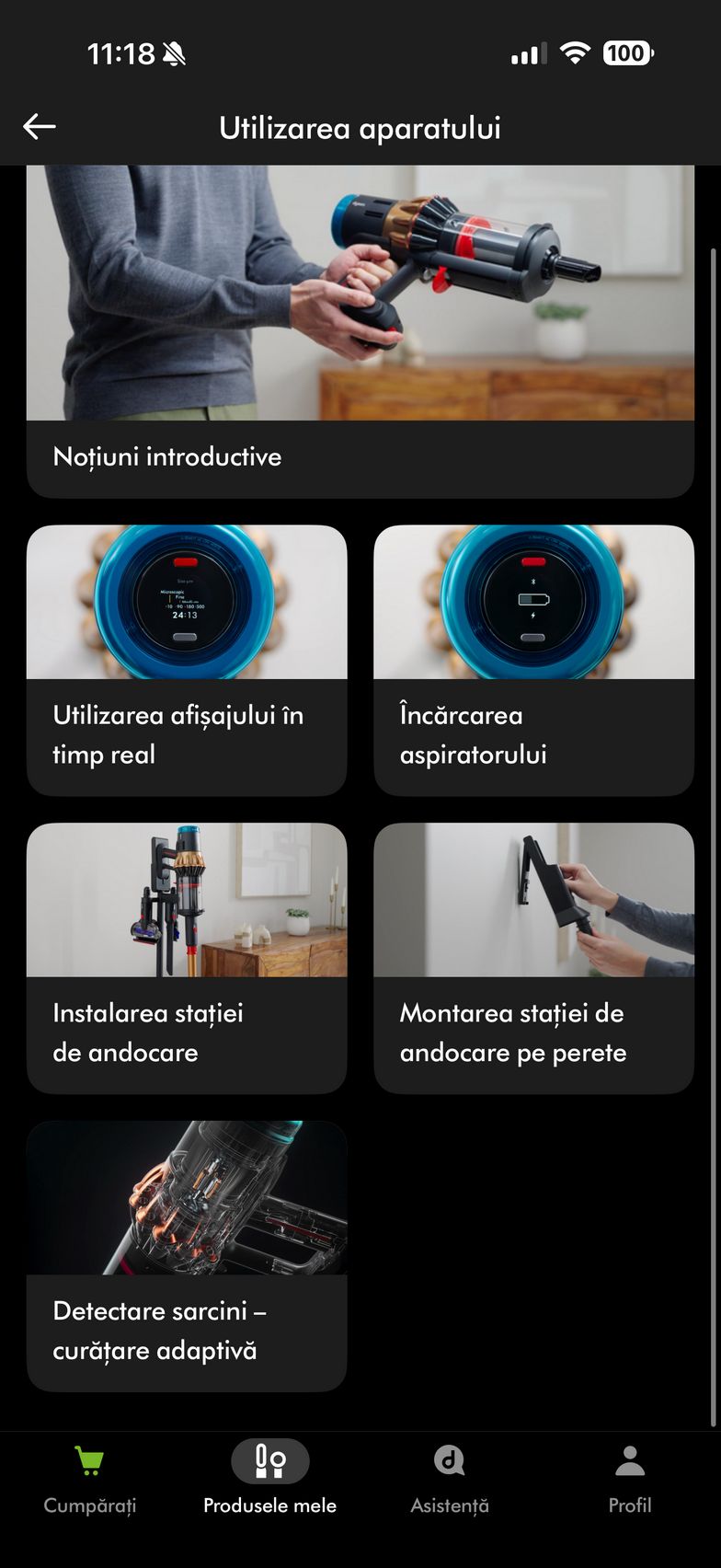Open Instalarea stației de andocare

point(187,957)
